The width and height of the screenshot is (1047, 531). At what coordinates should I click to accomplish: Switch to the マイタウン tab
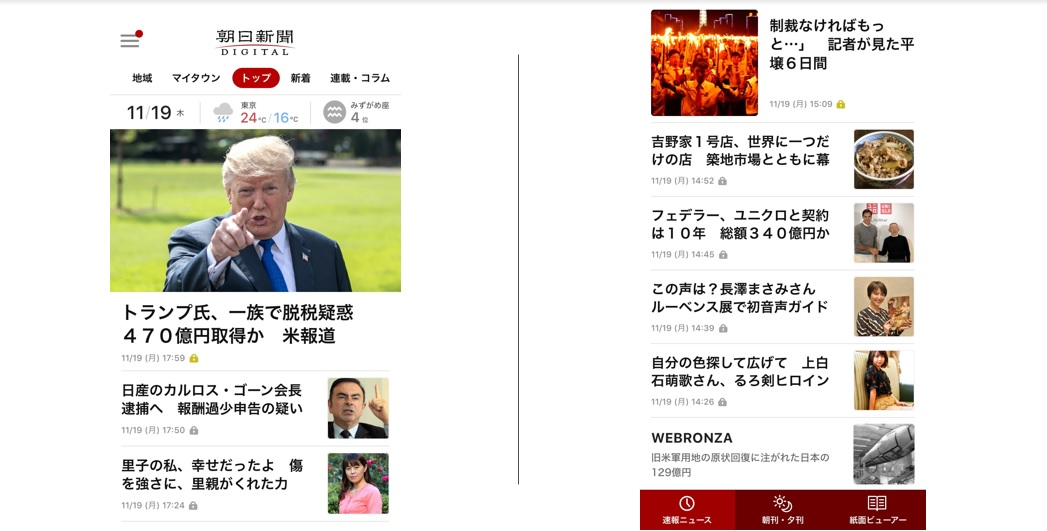(196, 78)
